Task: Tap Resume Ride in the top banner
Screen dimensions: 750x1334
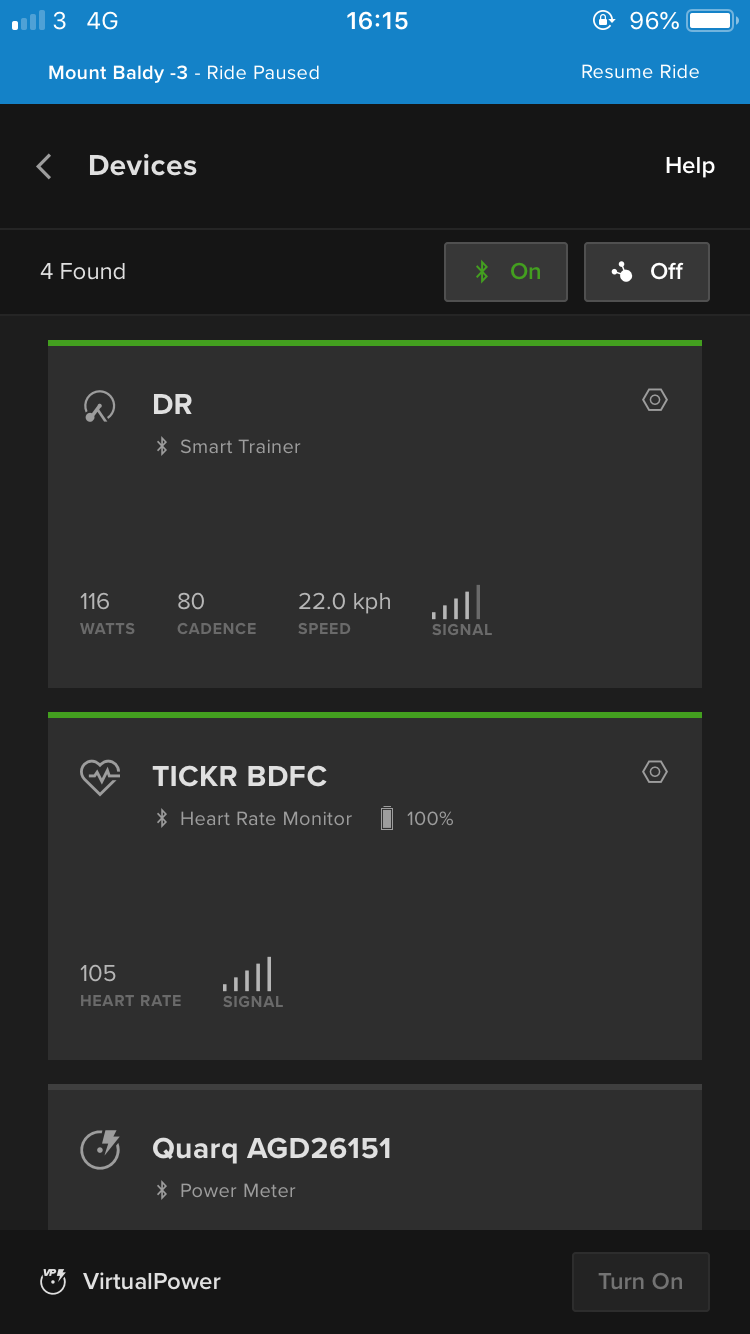Action: (640, 72)
